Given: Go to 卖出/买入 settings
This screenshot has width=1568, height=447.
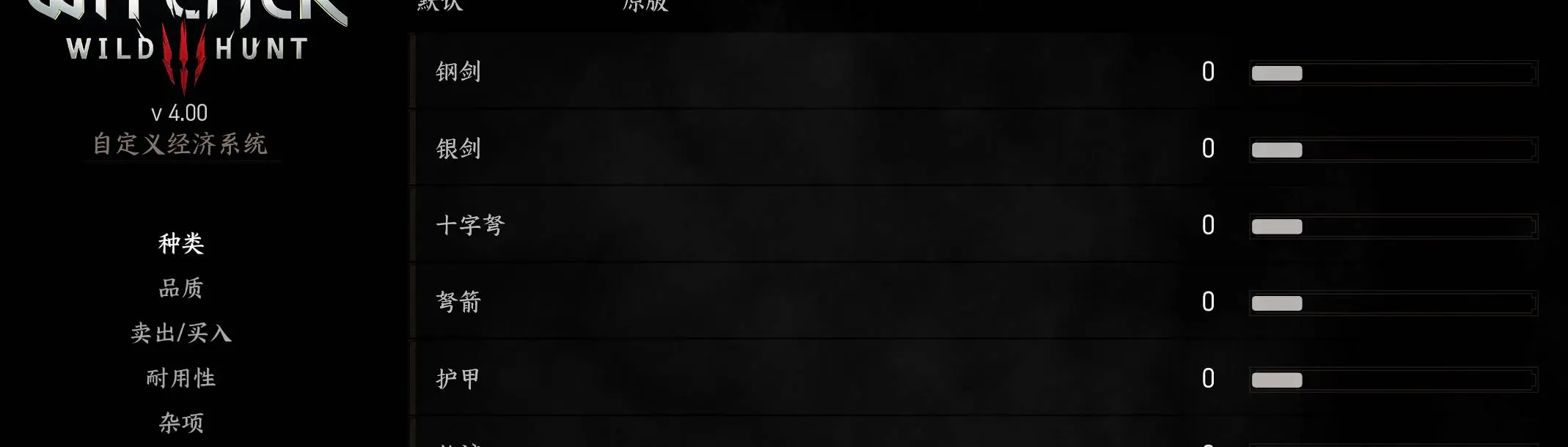Looking at the screenshot, I should pyautogui.click(x=181, y=333).
